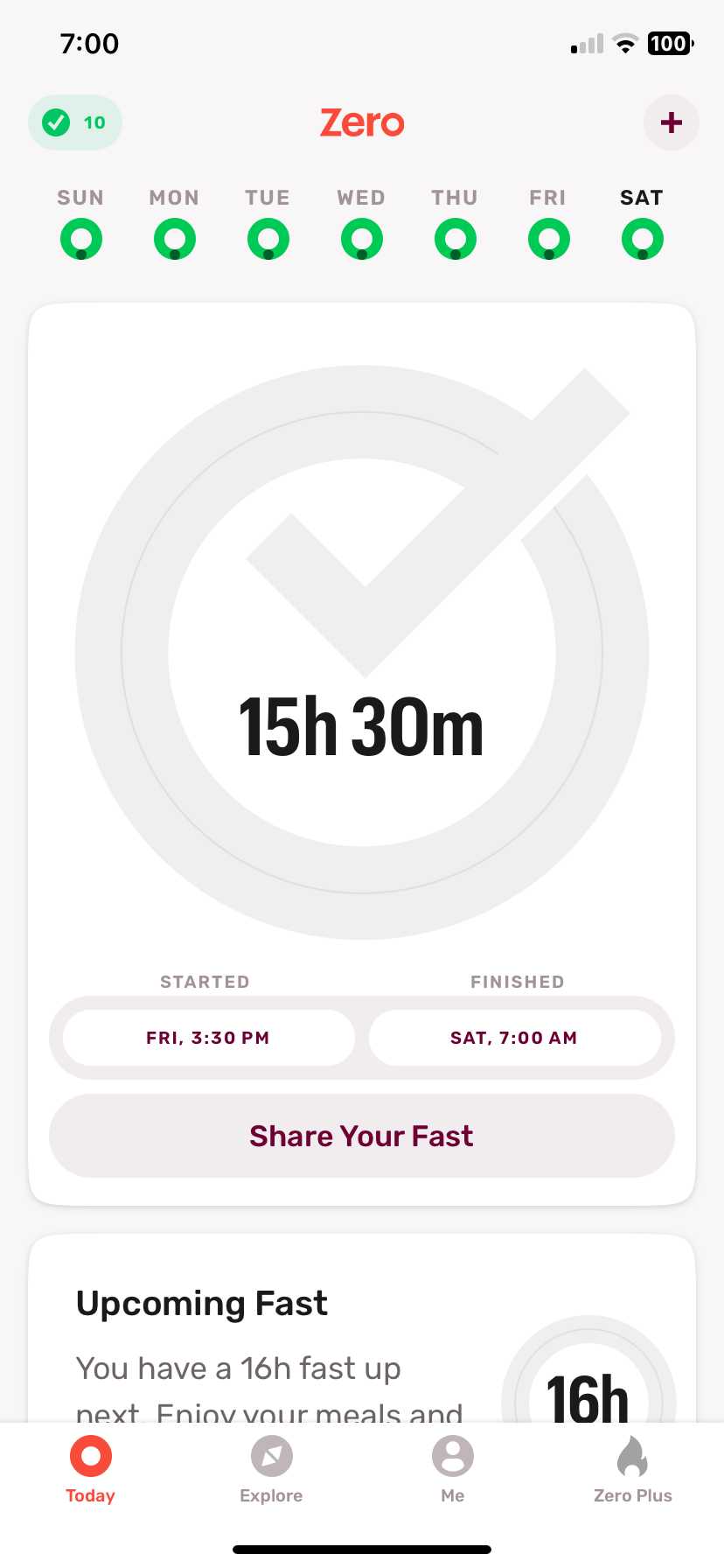Go to the Me tab
724x1568 pixels.
[452, 1470]
